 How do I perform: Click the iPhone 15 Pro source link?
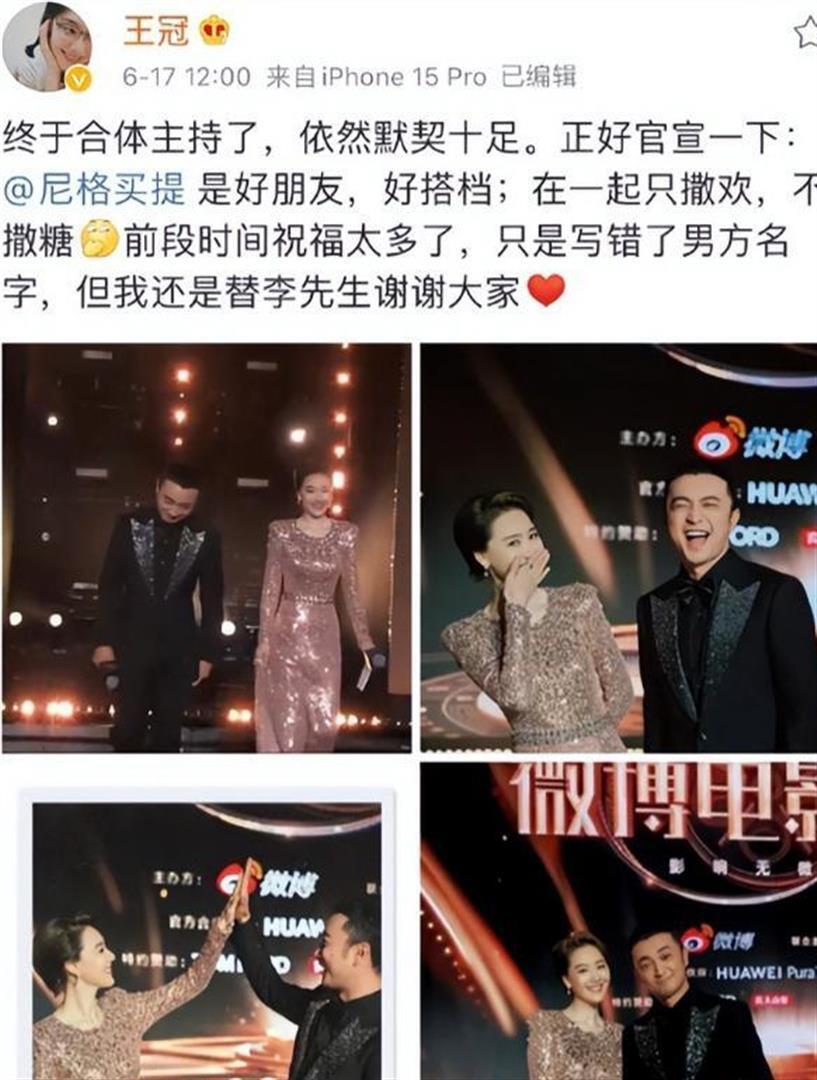[403, 71]
